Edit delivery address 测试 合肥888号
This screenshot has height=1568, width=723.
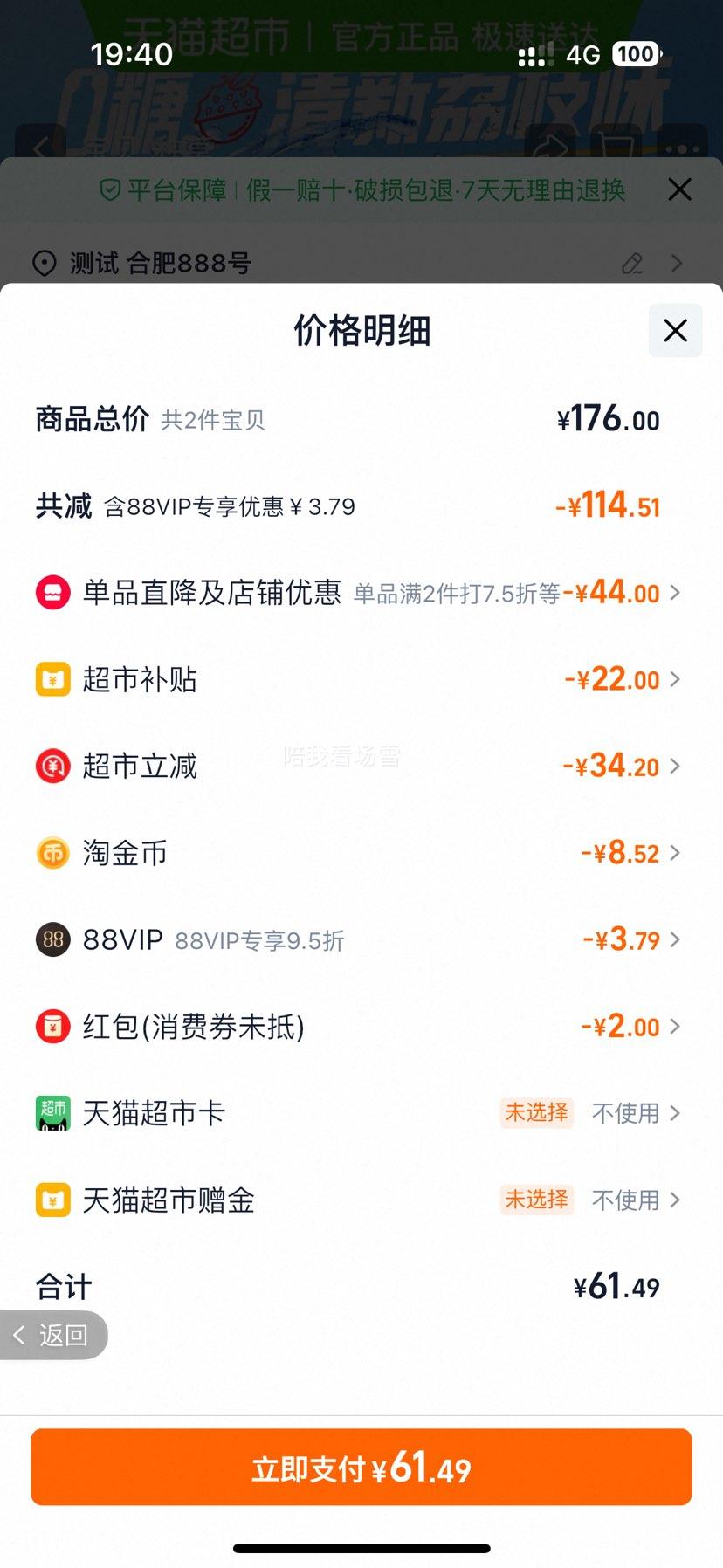(632, 263)
